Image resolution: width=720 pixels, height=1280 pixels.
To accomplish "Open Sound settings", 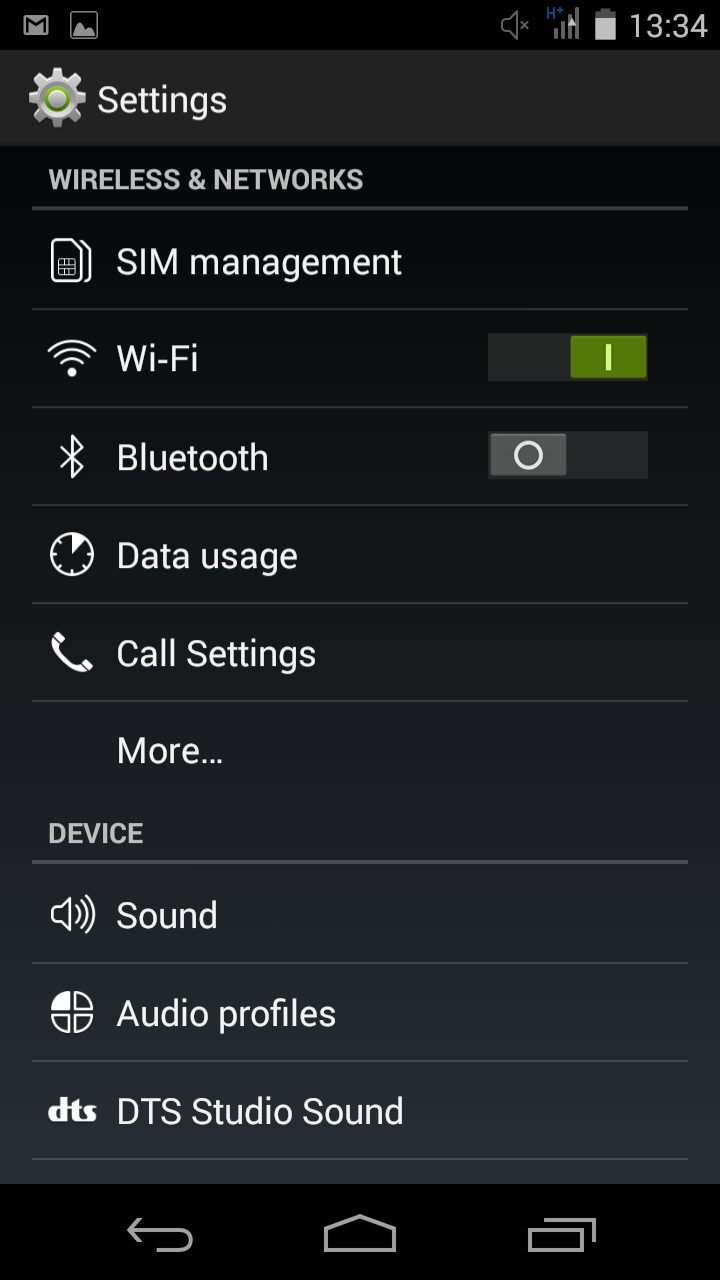I will [360, 915].
